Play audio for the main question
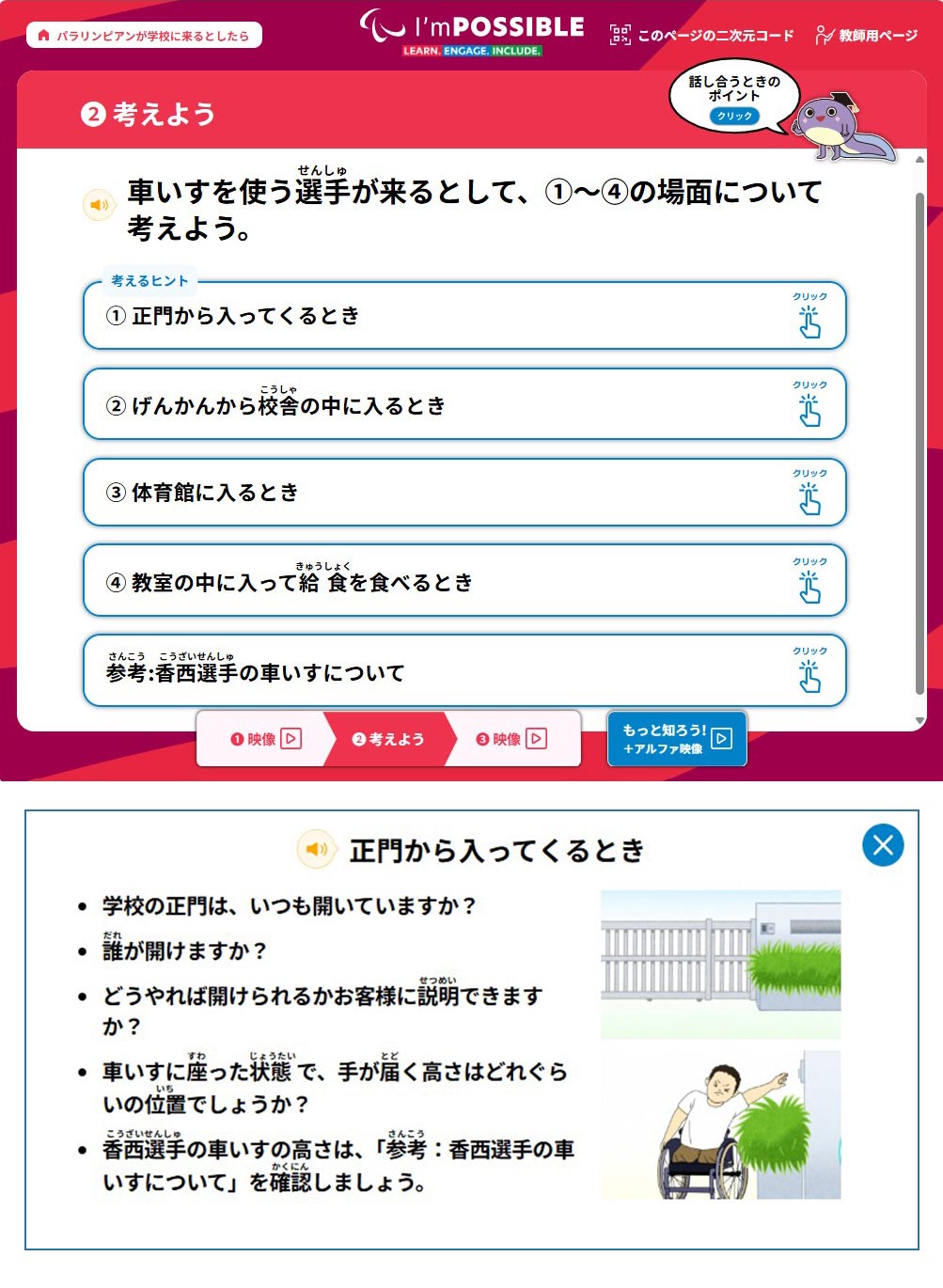The image size is (943, 1288). coord(99,204)
